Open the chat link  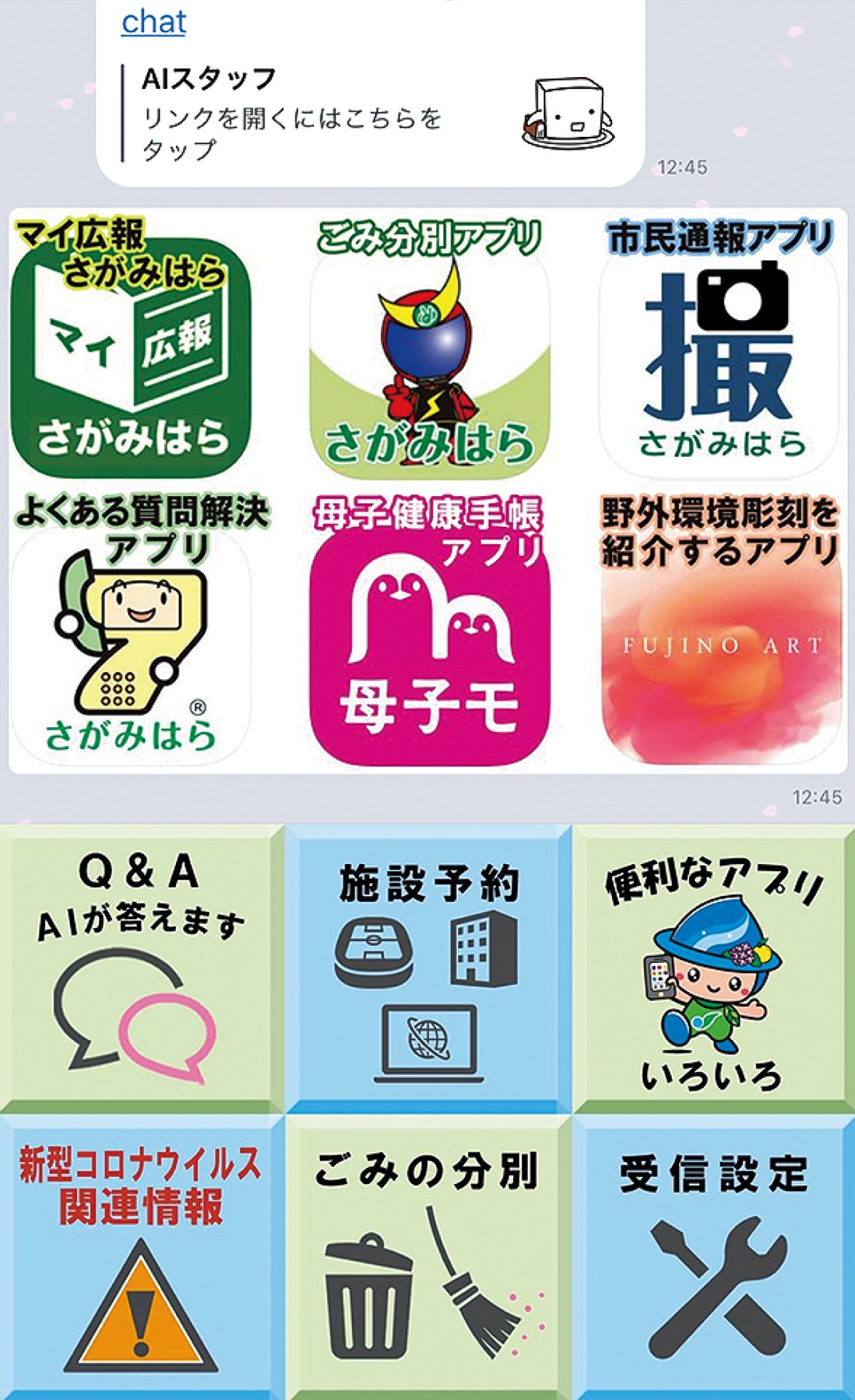(153, 21)
